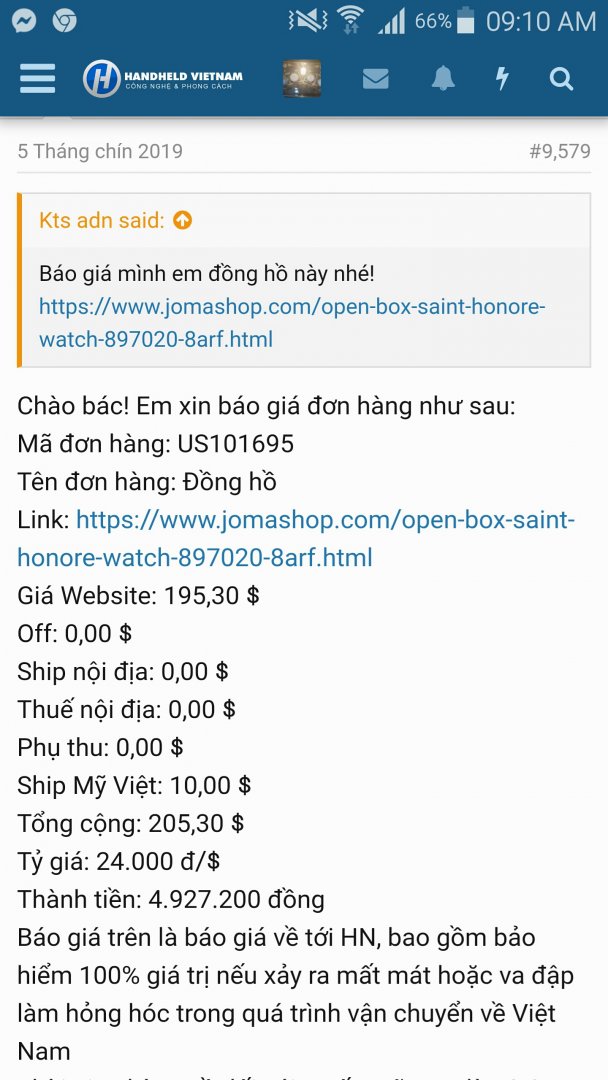Tap the 5 Tháng chín 2019 date link
The width and height of the screenshot is (608, 1080).
100,152
